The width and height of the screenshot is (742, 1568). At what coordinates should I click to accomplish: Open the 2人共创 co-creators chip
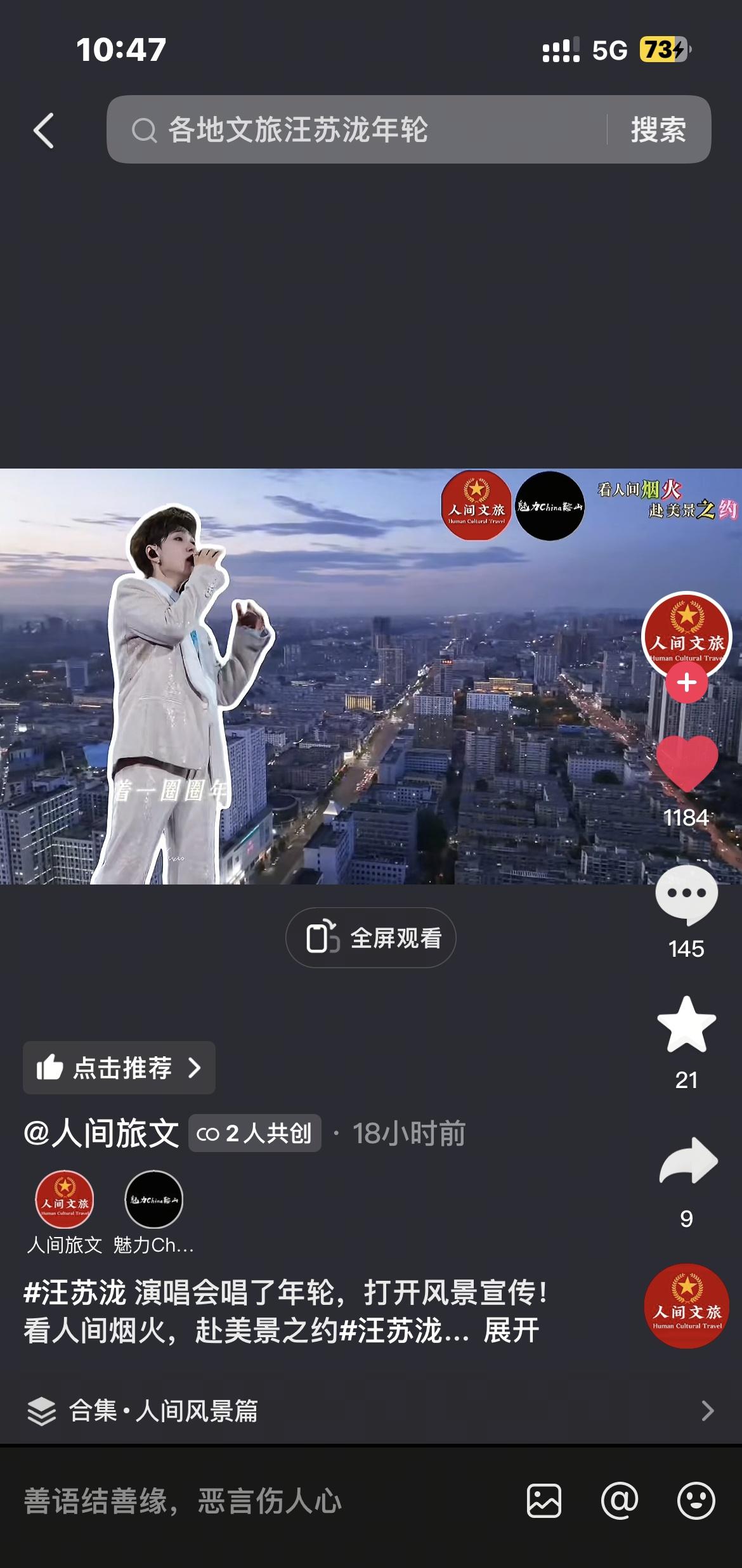(x=255, y=1133)
